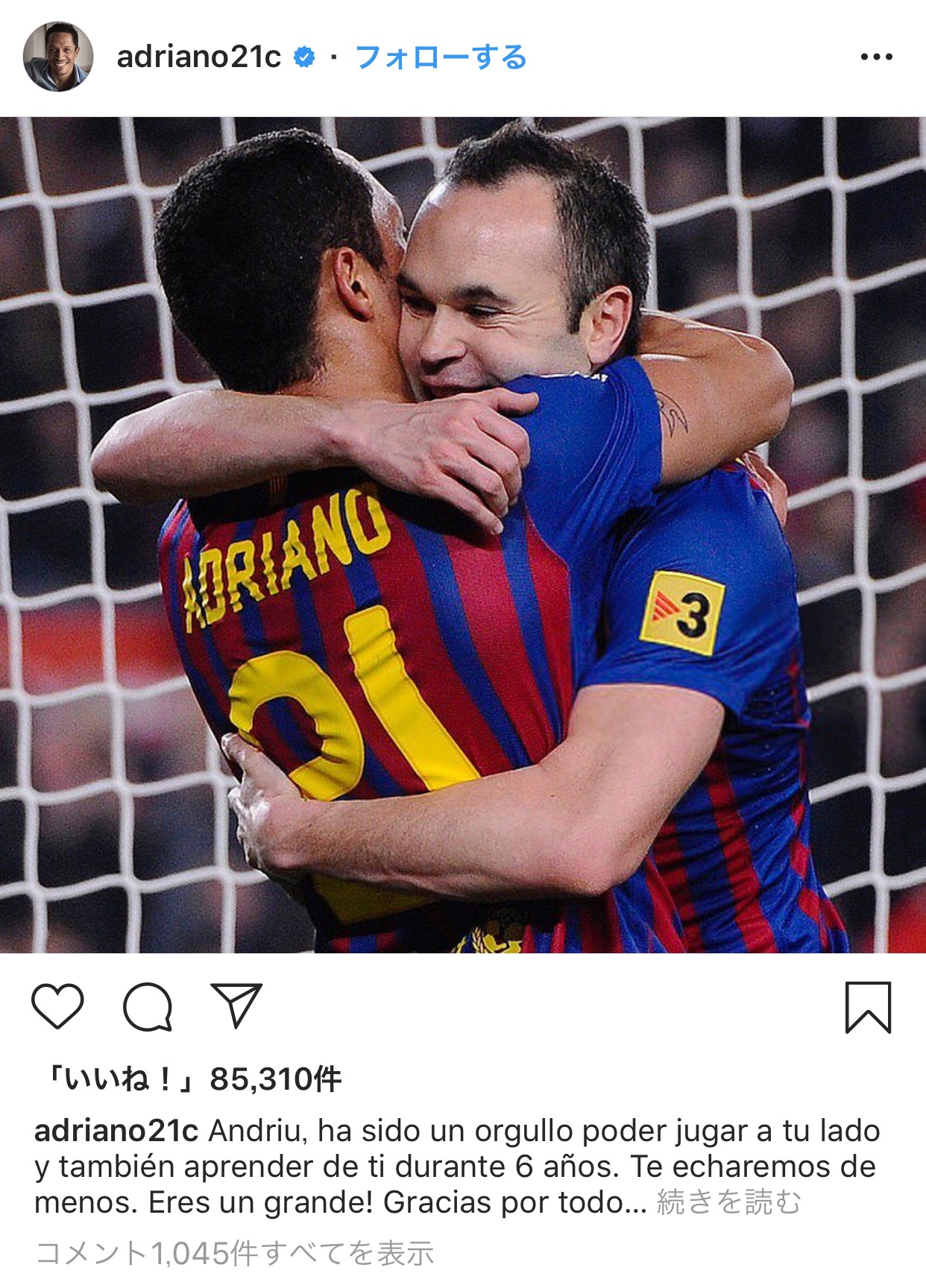This screenshot has height=1288, width=926.
Task: Tap the フォローする follow button
Action: click(x=441, y=57)
